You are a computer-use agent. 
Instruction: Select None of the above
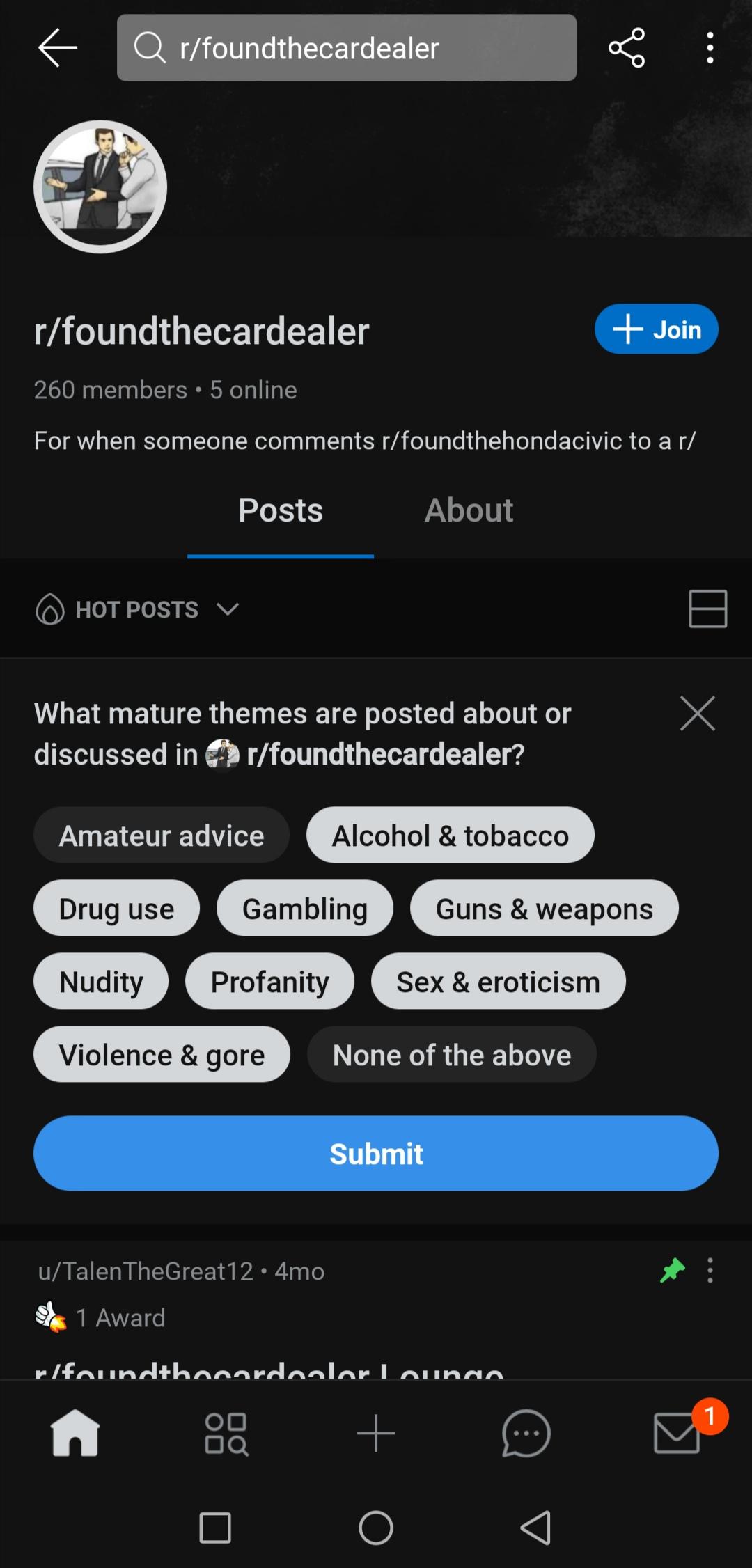click(x=452, y=1055)
